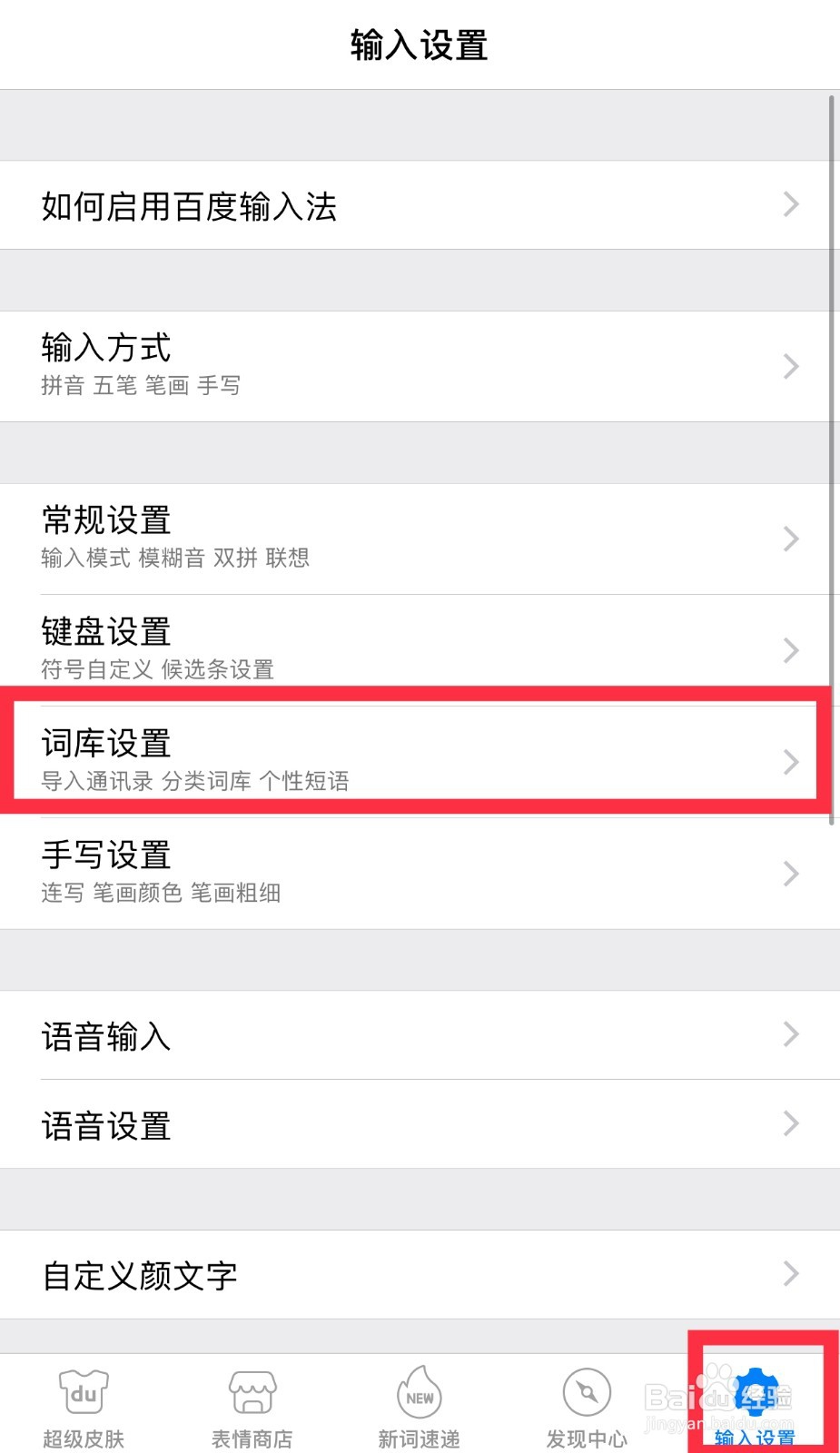The image size is (840, 1453).
Task: Open 如何启用百度输入法 guide
Action: tap(420, 205)
